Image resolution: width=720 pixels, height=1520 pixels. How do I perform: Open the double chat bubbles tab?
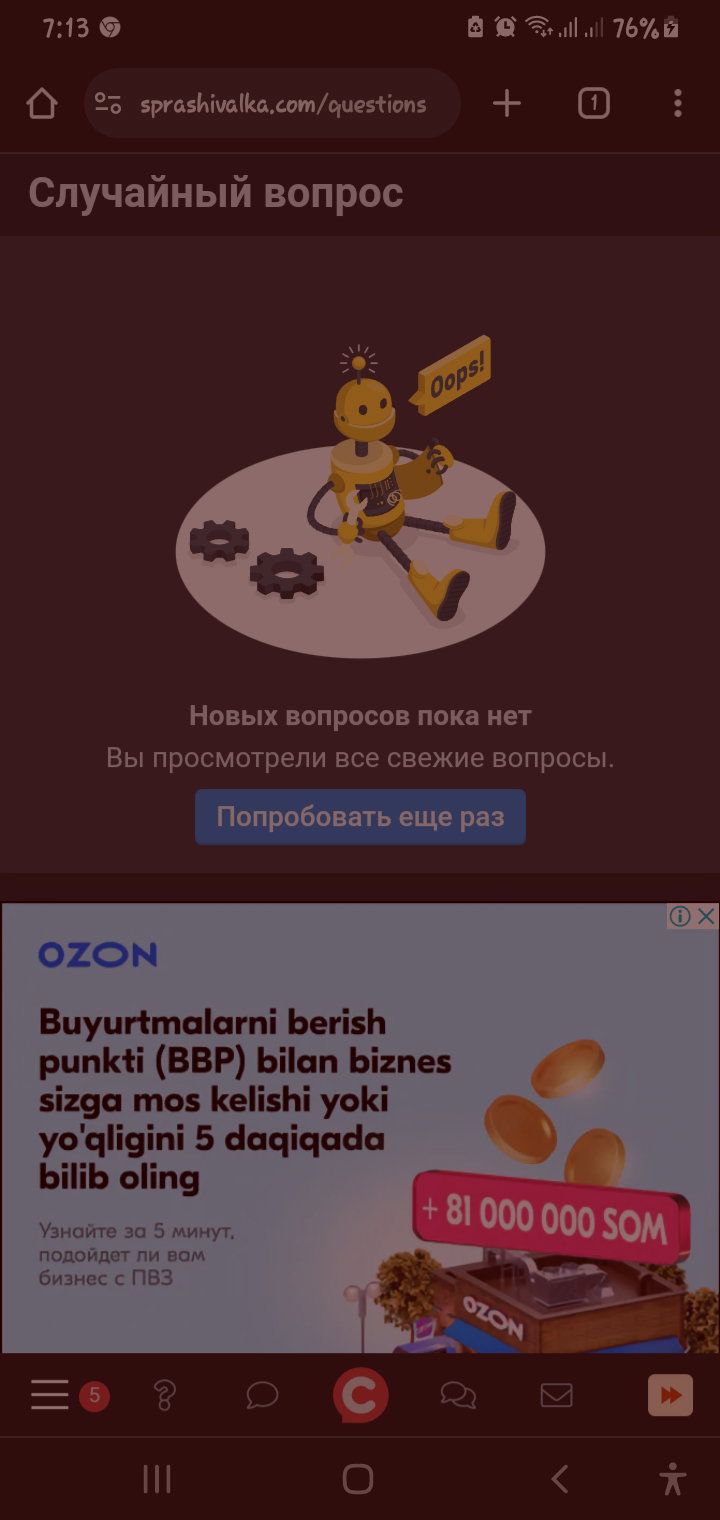(458, 1395)
